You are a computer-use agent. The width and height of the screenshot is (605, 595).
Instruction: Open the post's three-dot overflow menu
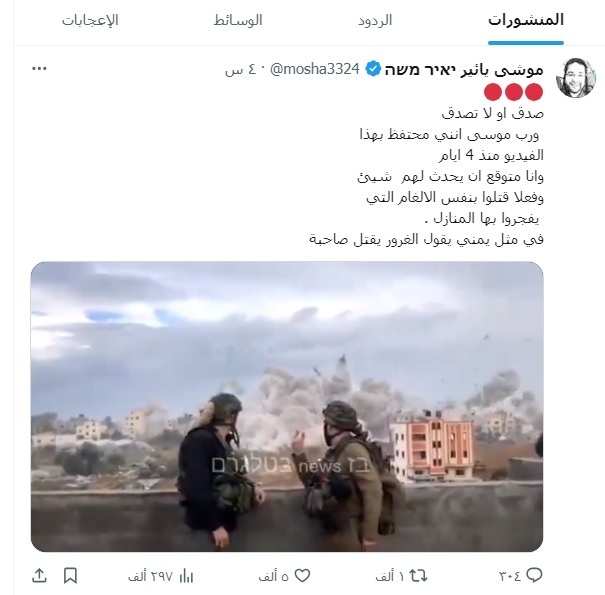pos(40,68)
